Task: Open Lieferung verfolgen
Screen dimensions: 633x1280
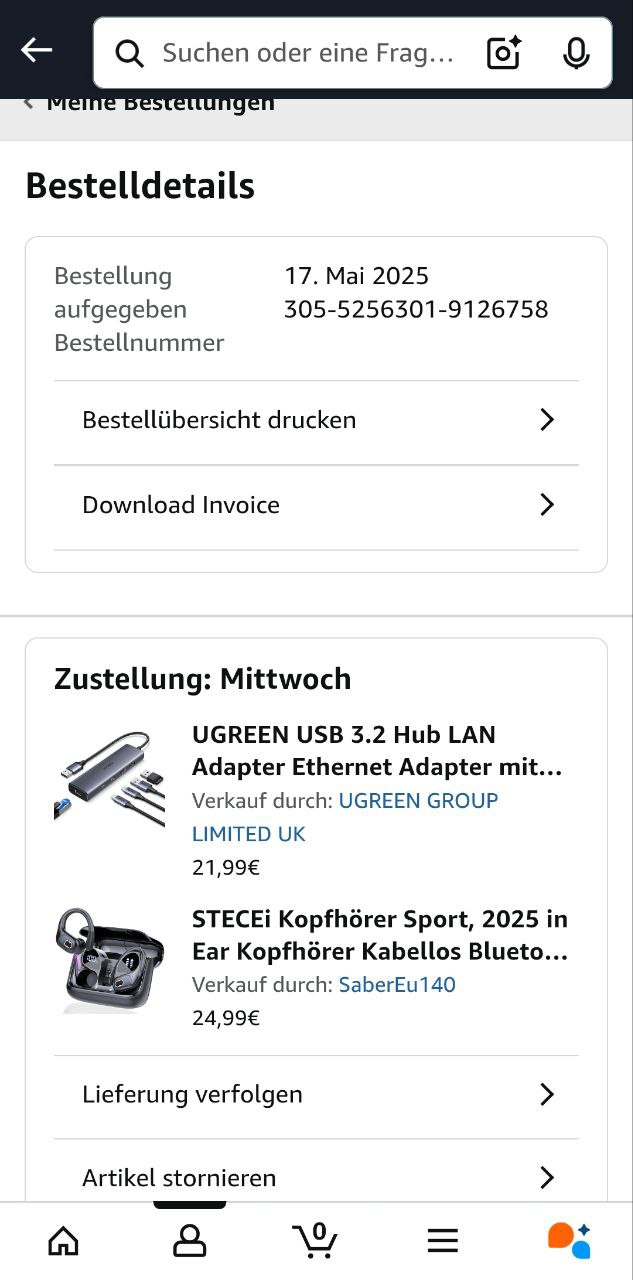Action: (x=316, y=1095)
